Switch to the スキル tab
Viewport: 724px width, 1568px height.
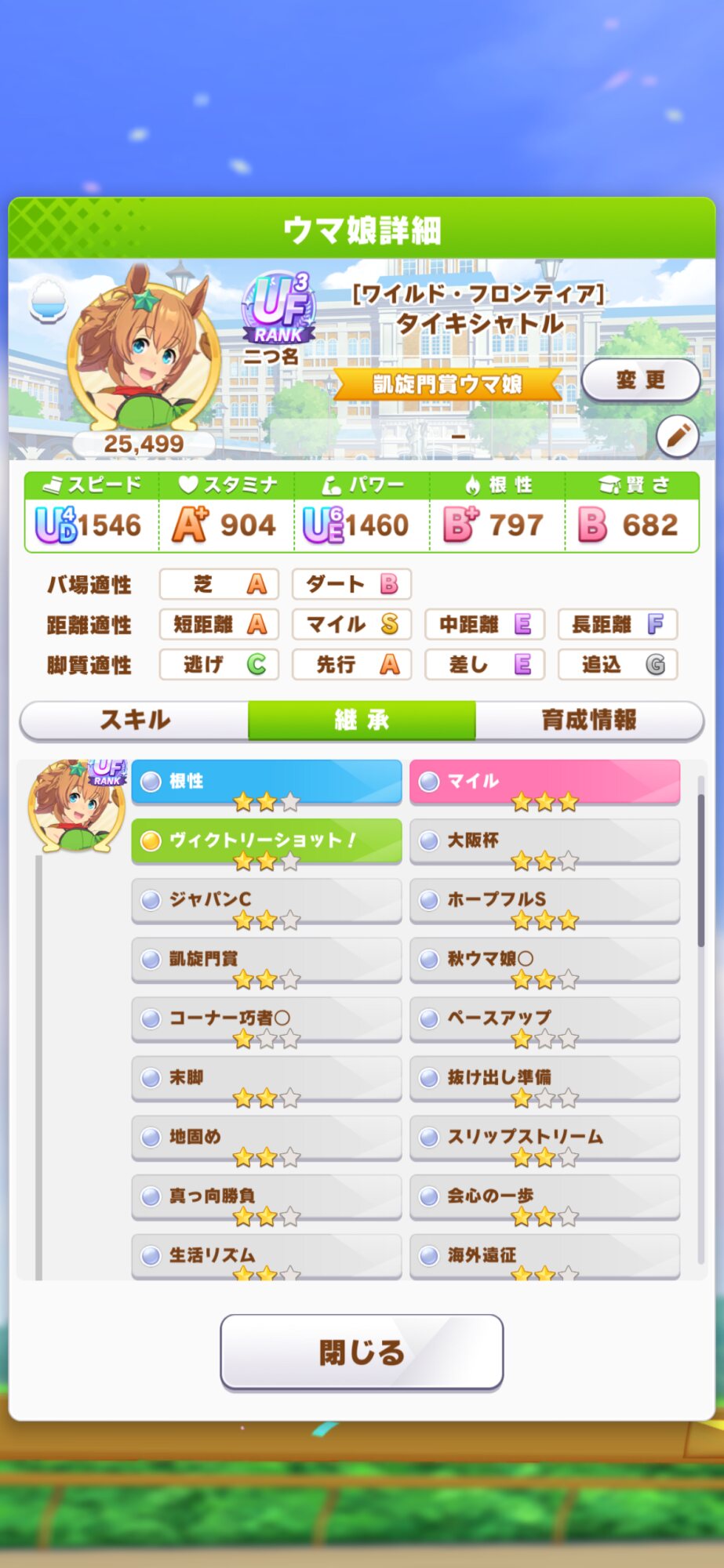134,720
